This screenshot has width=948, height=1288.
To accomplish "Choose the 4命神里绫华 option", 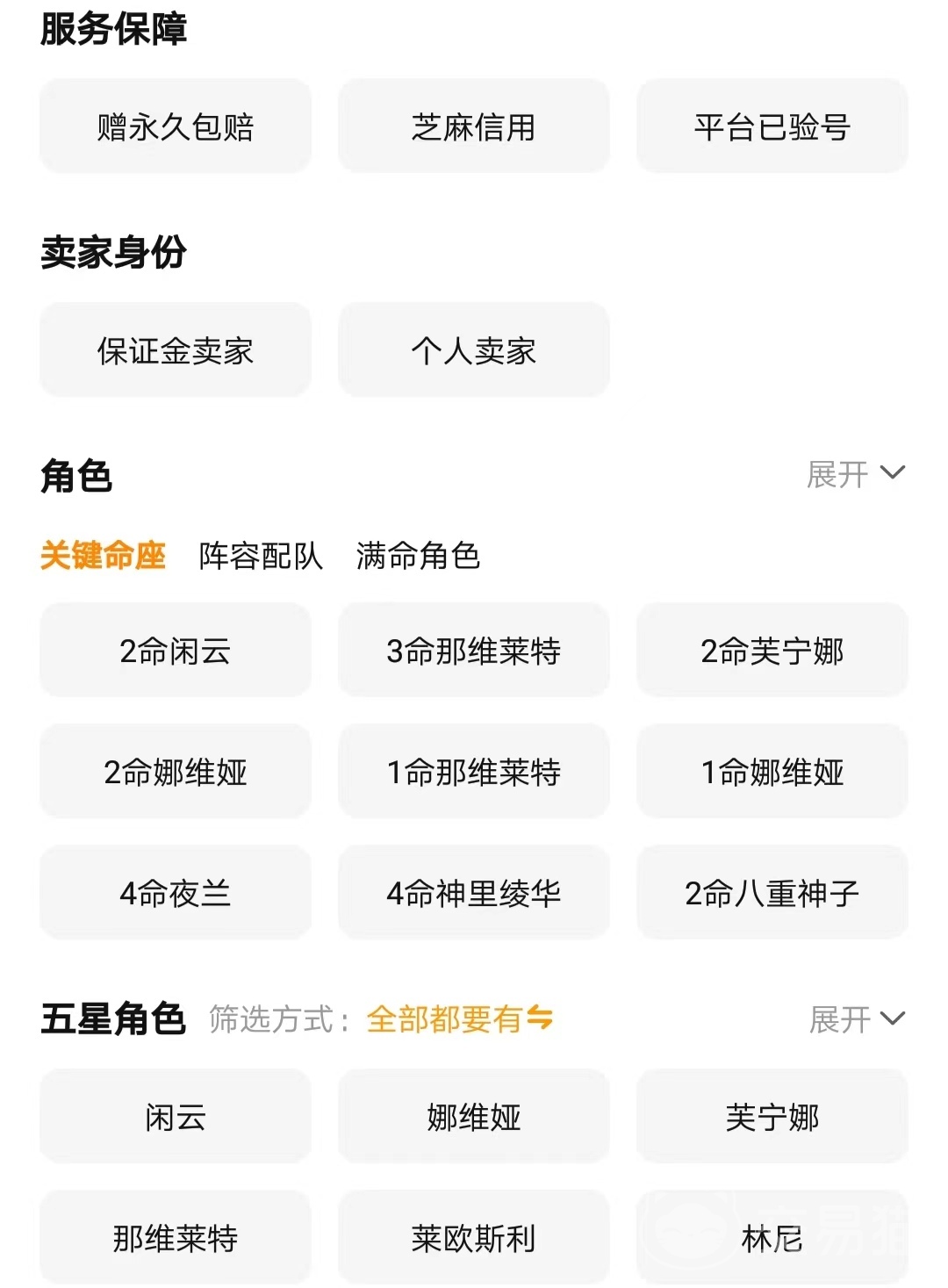I will [473, 893].
